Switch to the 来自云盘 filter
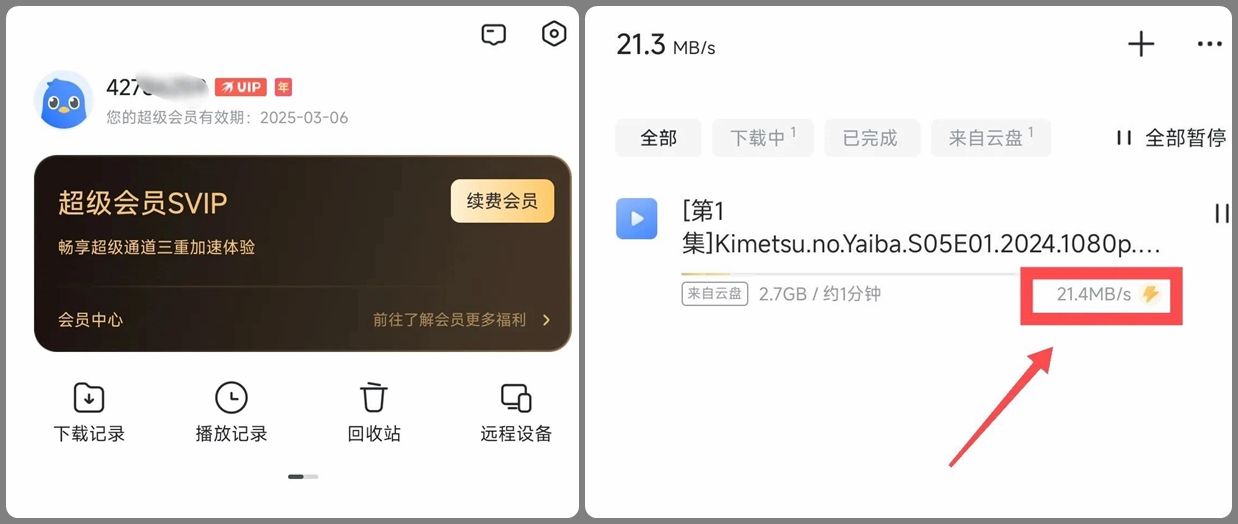Viewport: 1238px width, 524px height. [x=990, y=138]
